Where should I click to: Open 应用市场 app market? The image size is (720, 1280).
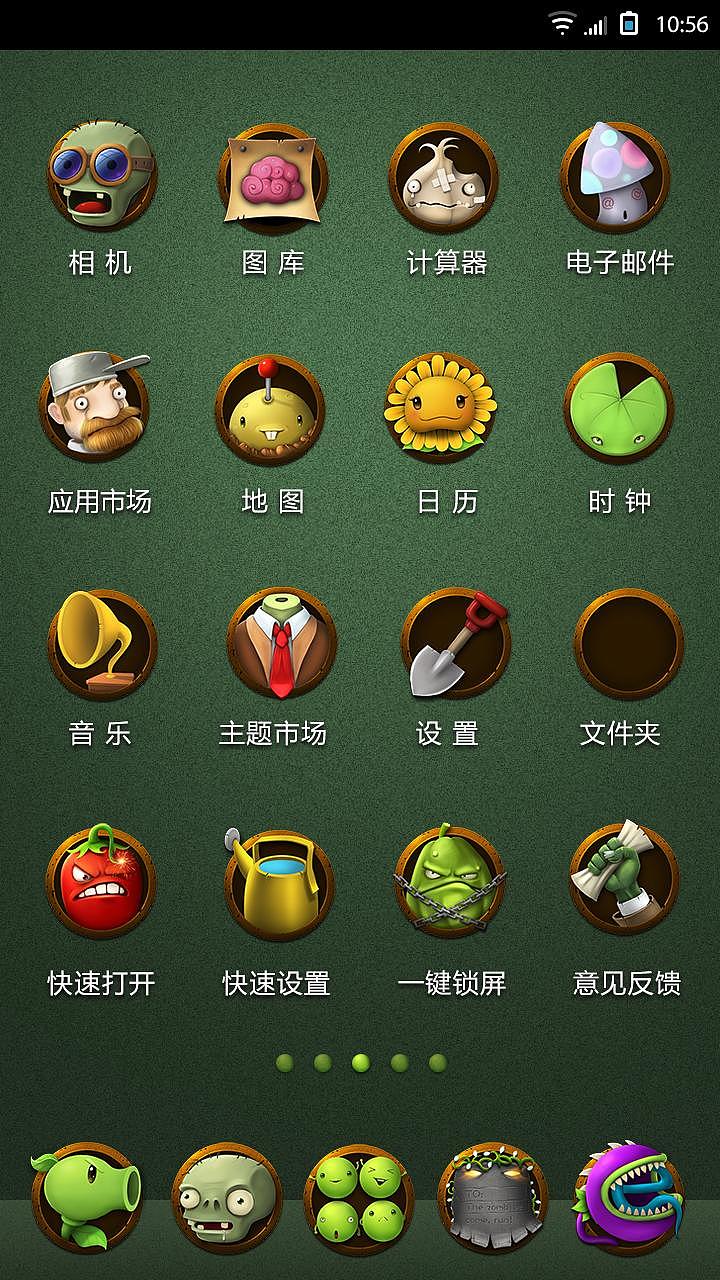100,410
